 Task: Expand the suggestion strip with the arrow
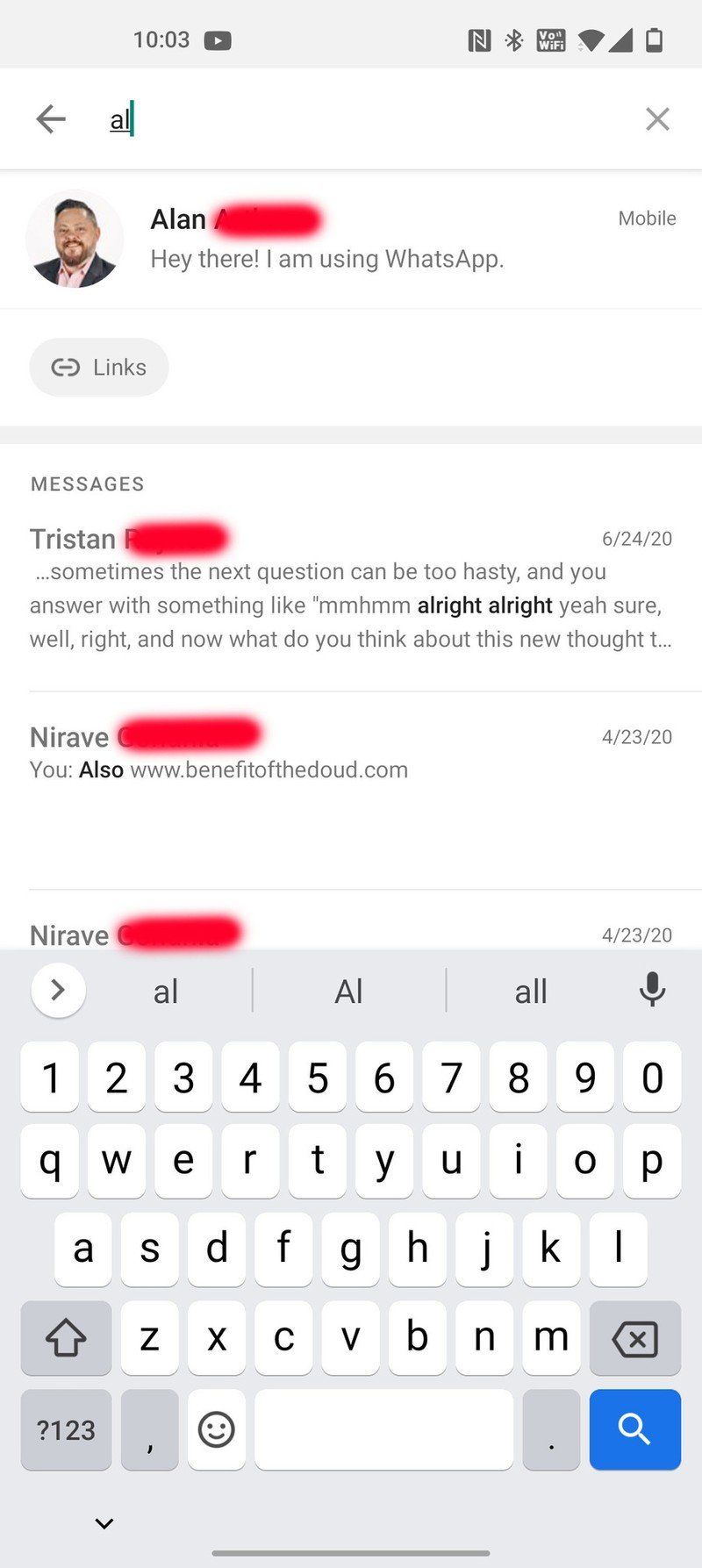tap(58, 990)
